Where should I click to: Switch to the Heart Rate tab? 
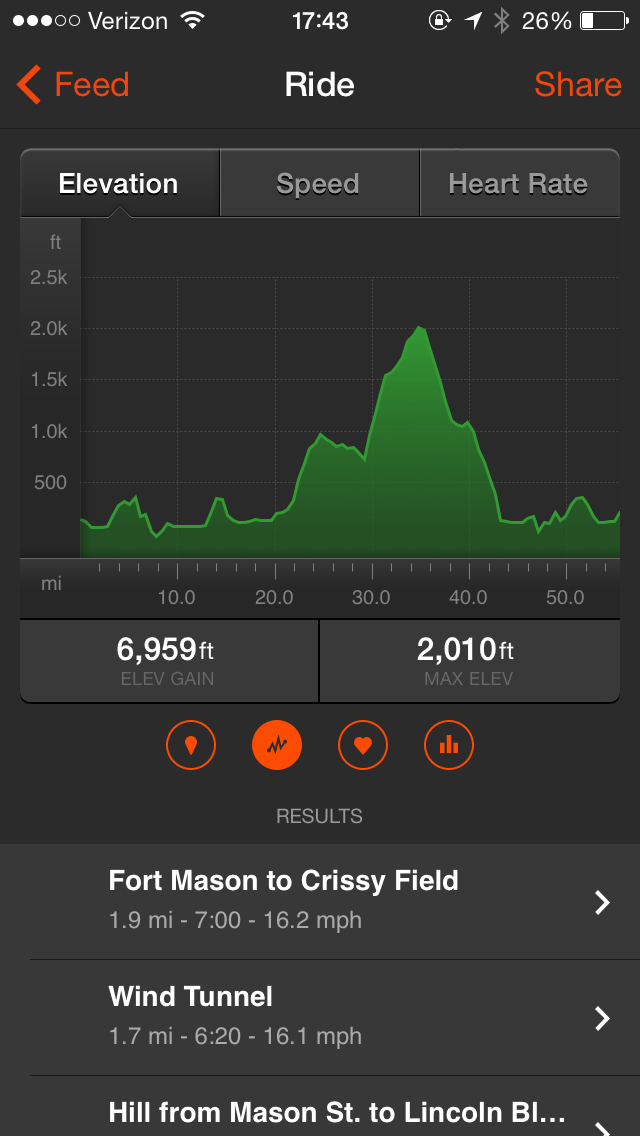[518, 184]
